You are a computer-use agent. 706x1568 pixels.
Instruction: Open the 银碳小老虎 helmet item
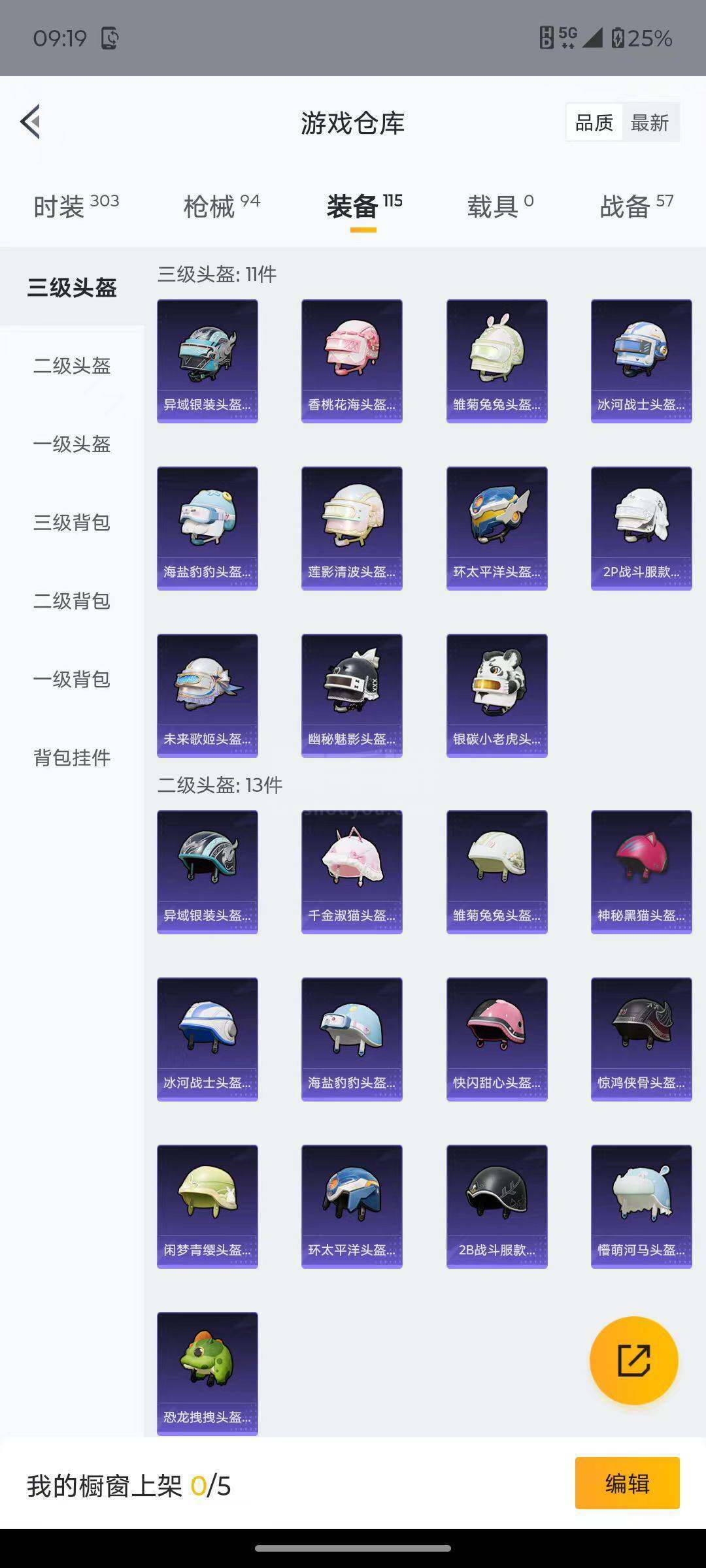(x=497, y=695)
